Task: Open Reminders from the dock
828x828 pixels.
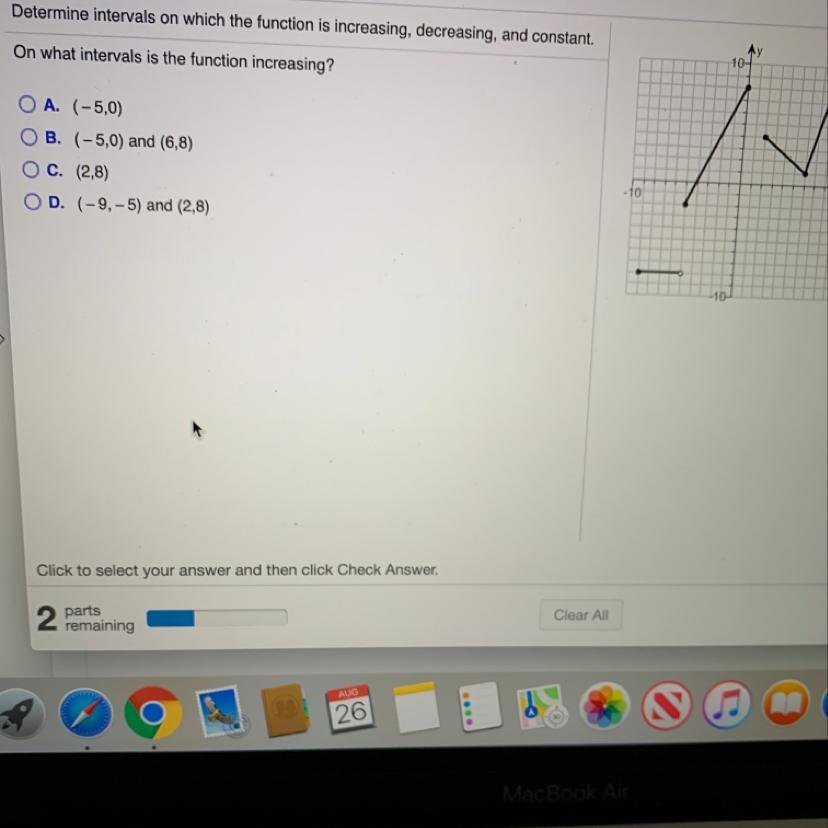Action: point(479,710)
